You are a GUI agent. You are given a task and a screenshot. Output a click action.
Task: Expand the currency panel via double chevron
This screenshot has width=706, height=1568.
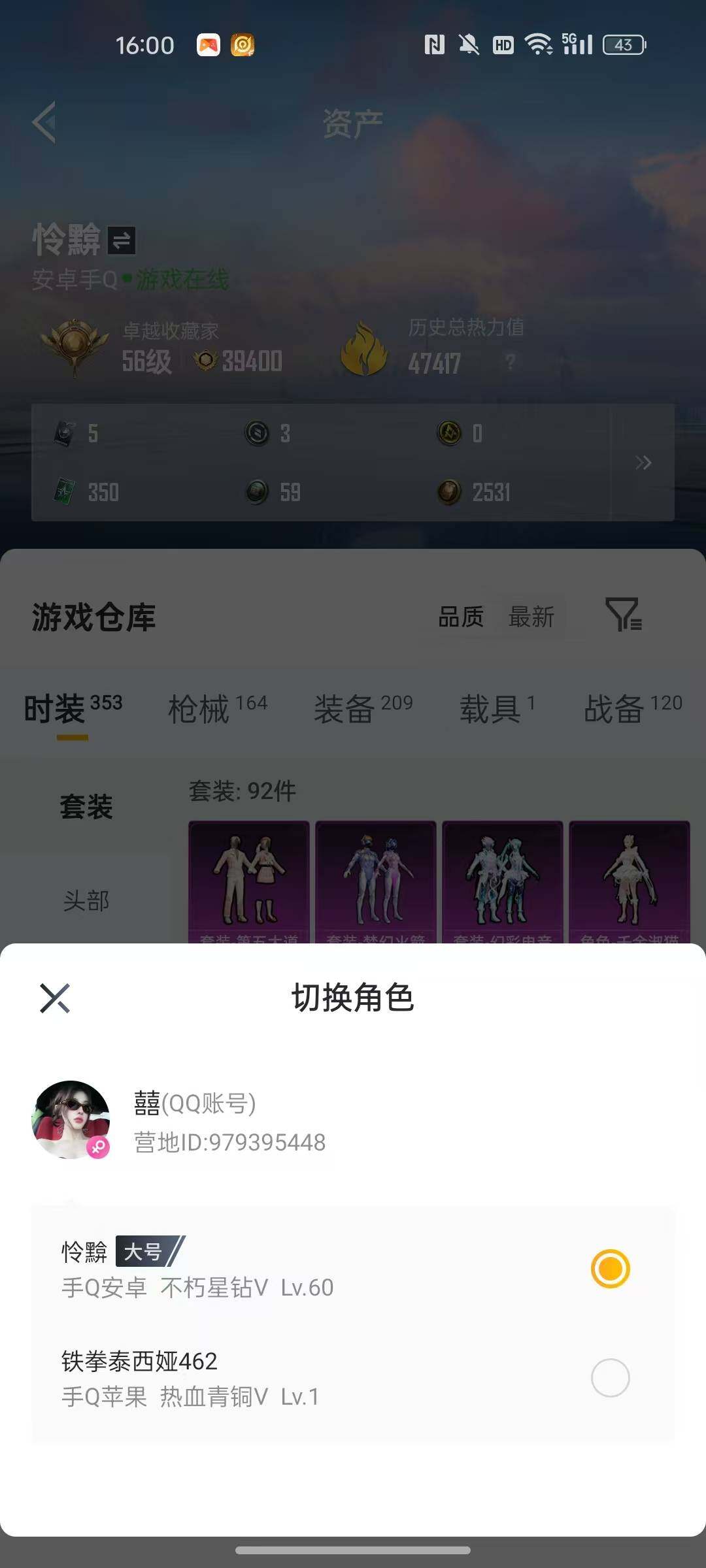(x=644, y=462)
